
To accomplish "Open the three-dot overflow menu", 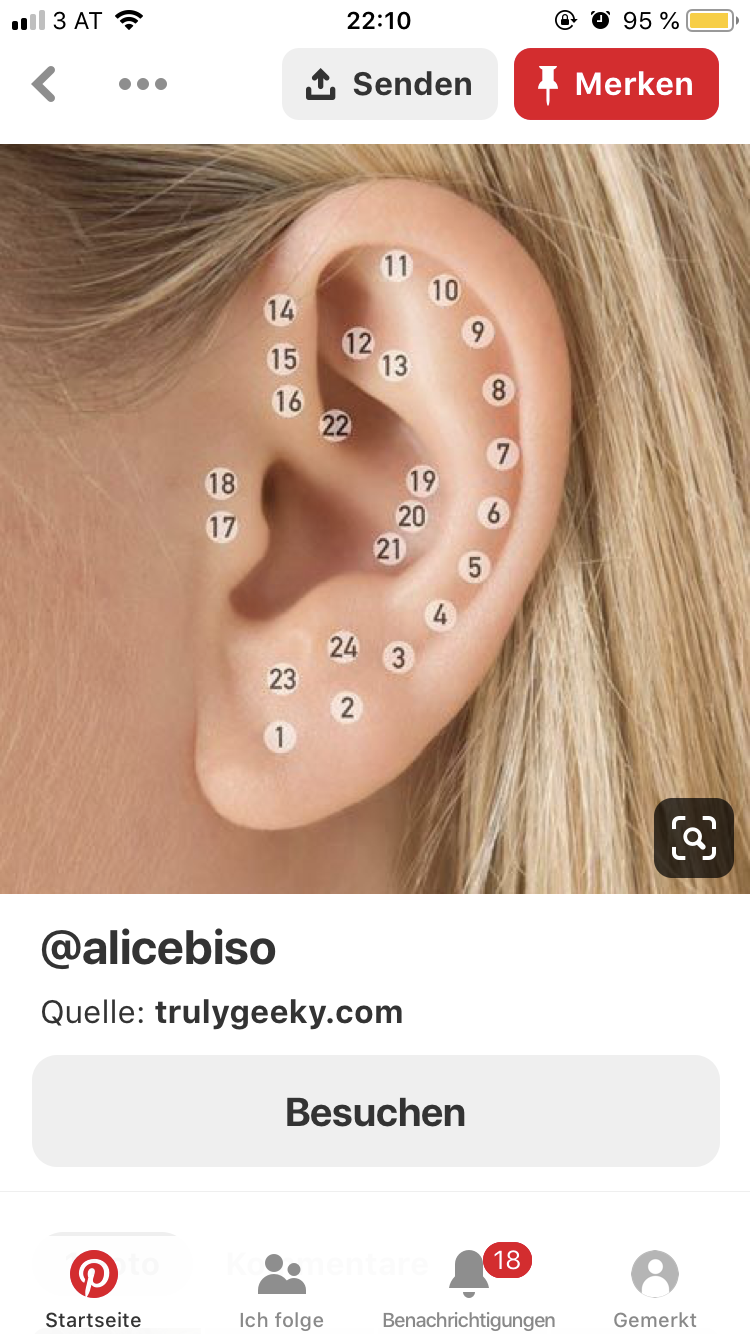I will click(x=143, y=85).
